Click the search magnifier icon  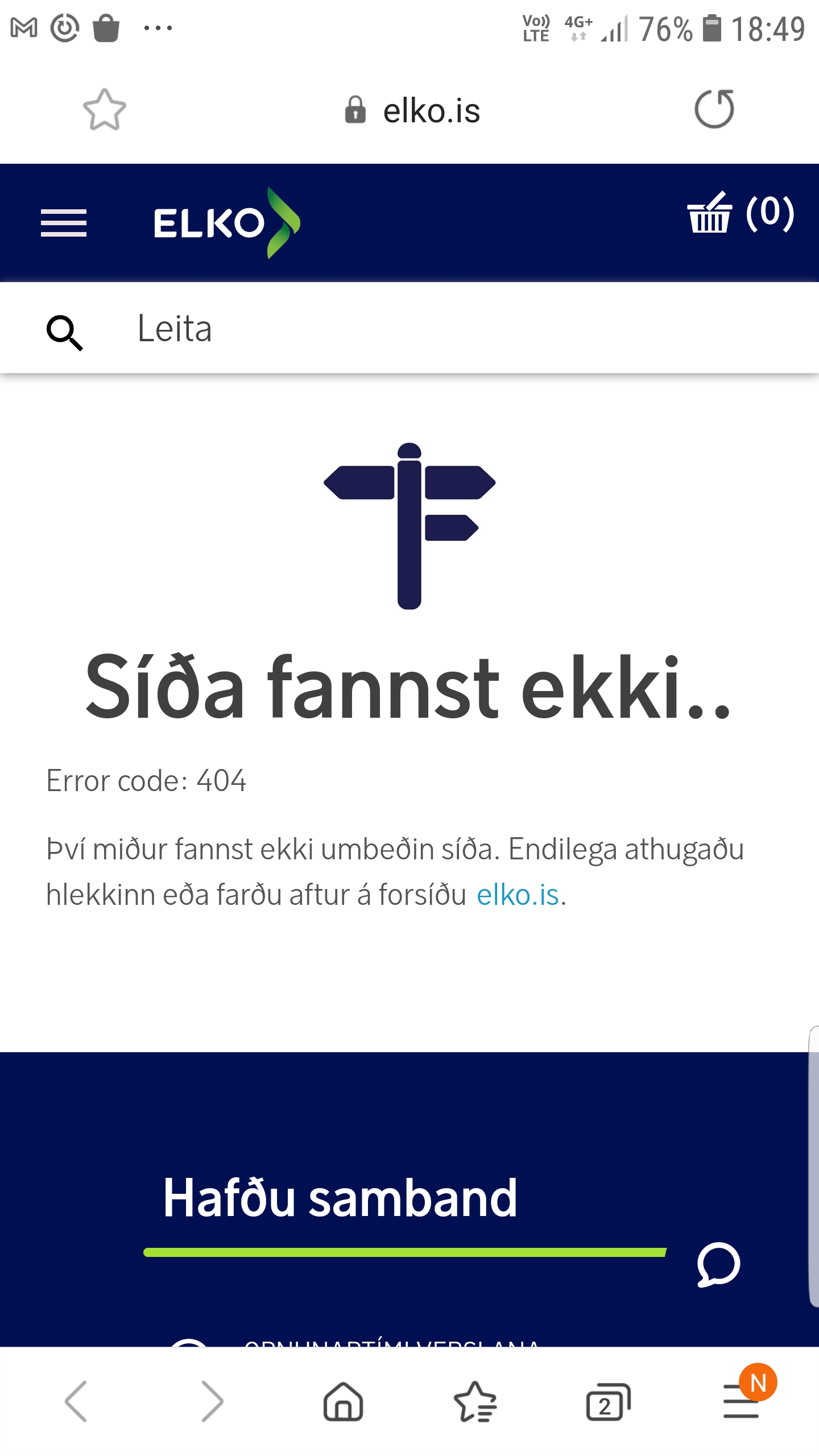pos(65,333)
